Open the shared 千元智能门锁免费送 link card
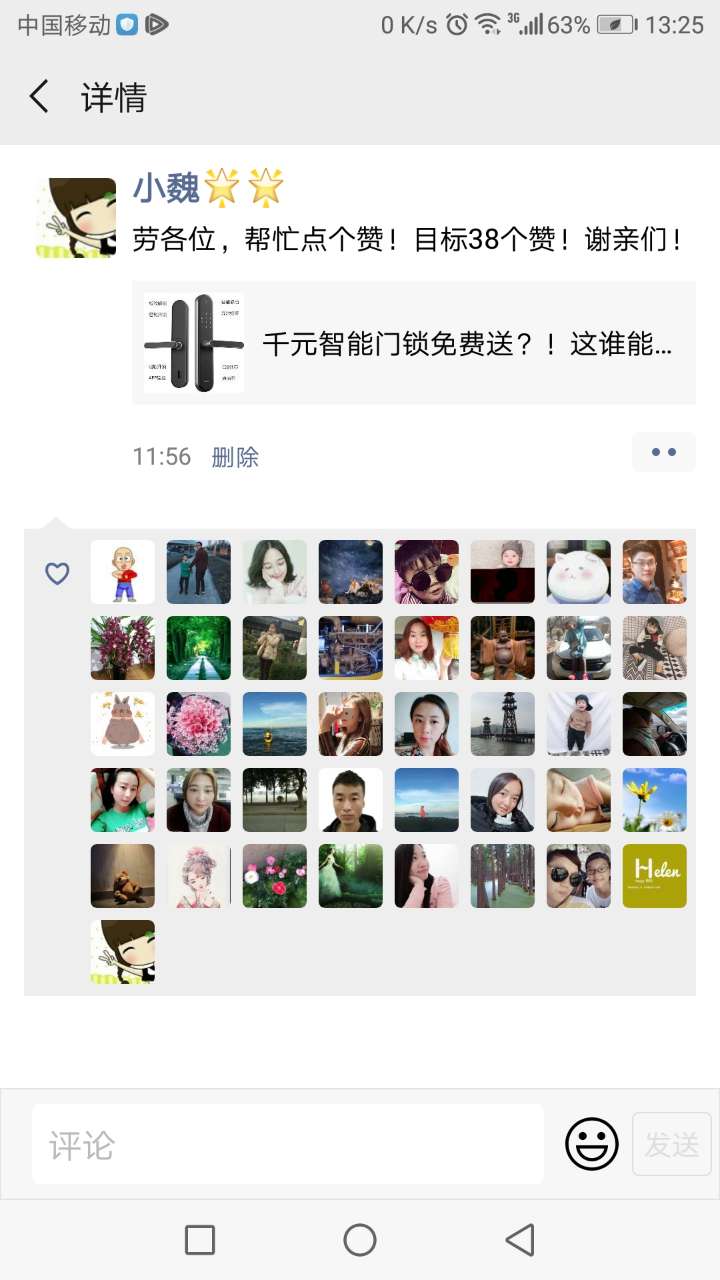This screenshot has width=720, height=1280. click(414, 343)
